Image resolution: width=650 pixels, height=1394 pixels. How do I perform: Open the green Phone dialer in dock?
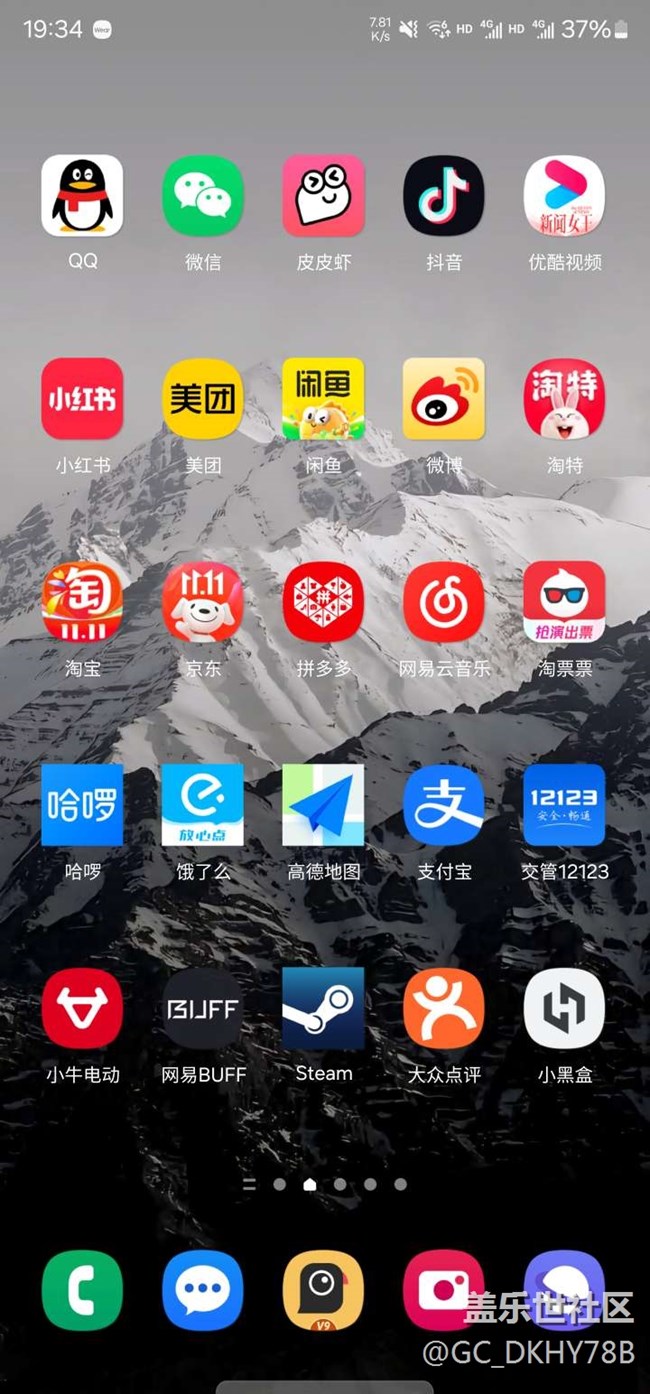coord(82,1290)
